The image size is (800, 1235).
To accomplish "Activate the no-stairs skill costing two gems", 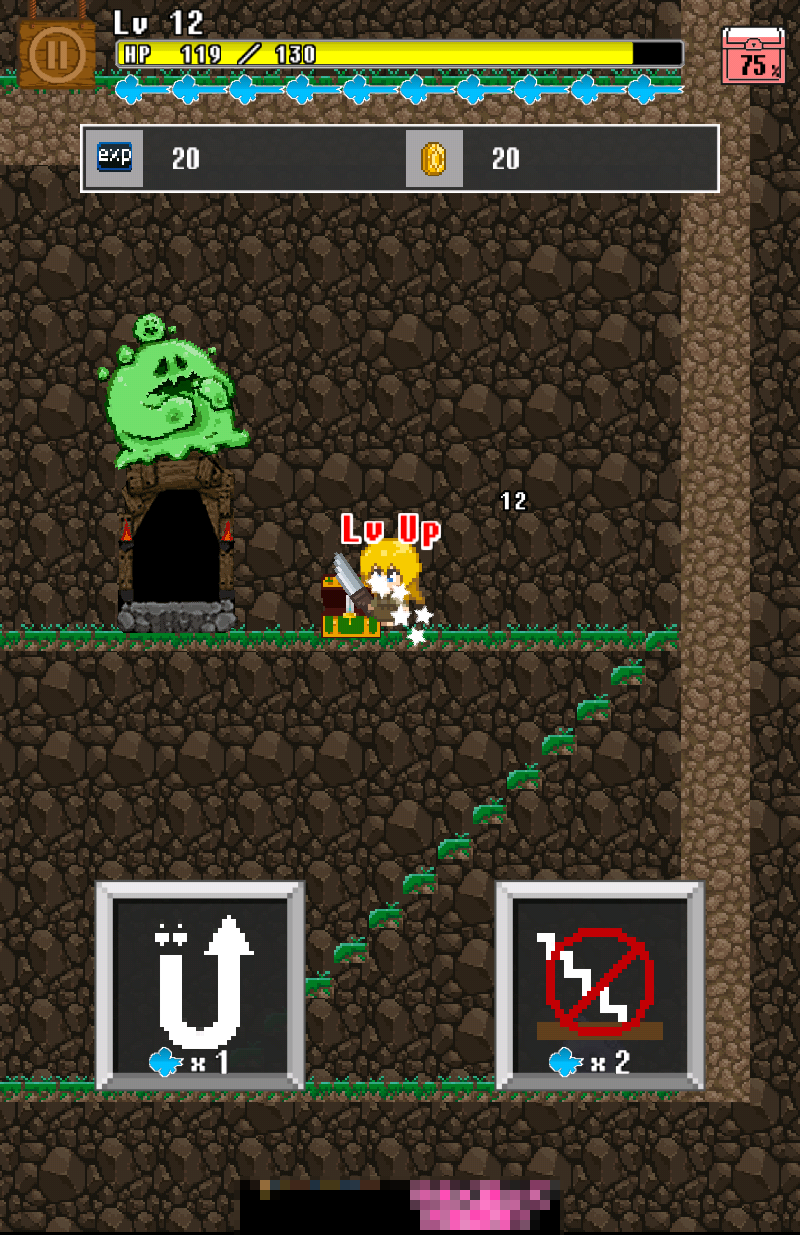I will click(600, 985).
